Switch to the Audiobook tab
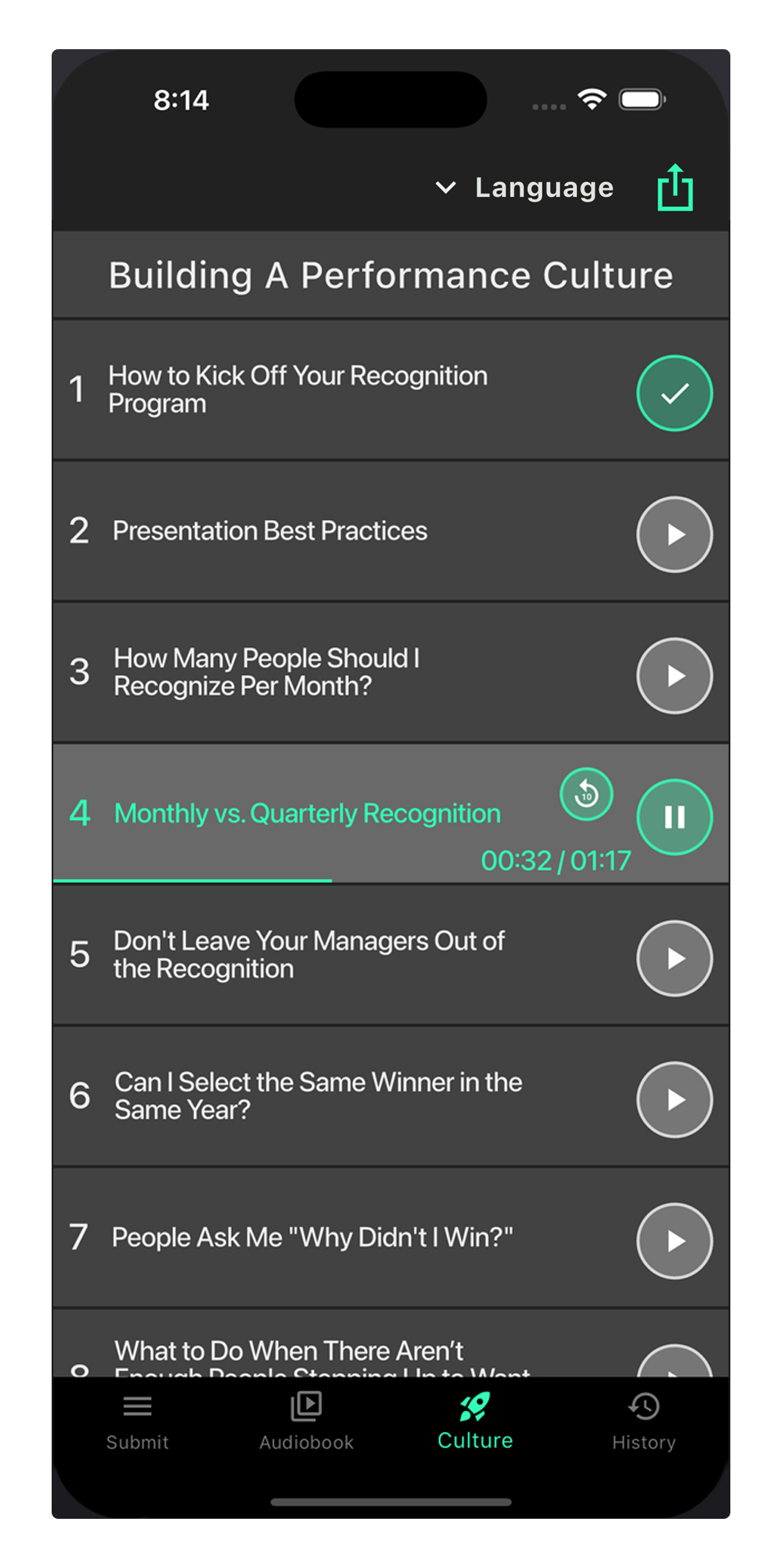782x1568 pixels. tap(307, 1421)
